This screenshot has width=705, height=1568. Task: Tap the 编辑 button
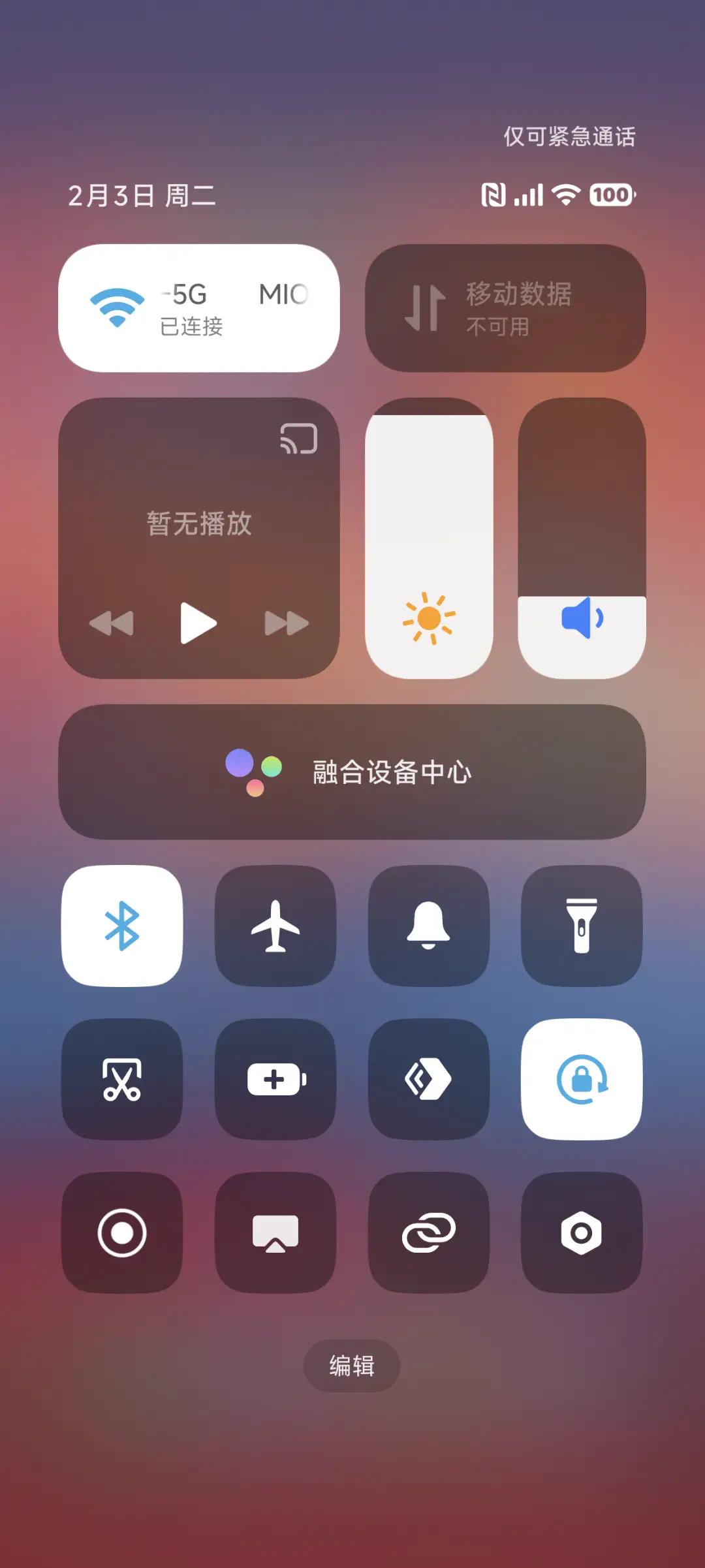[352, 1366]
